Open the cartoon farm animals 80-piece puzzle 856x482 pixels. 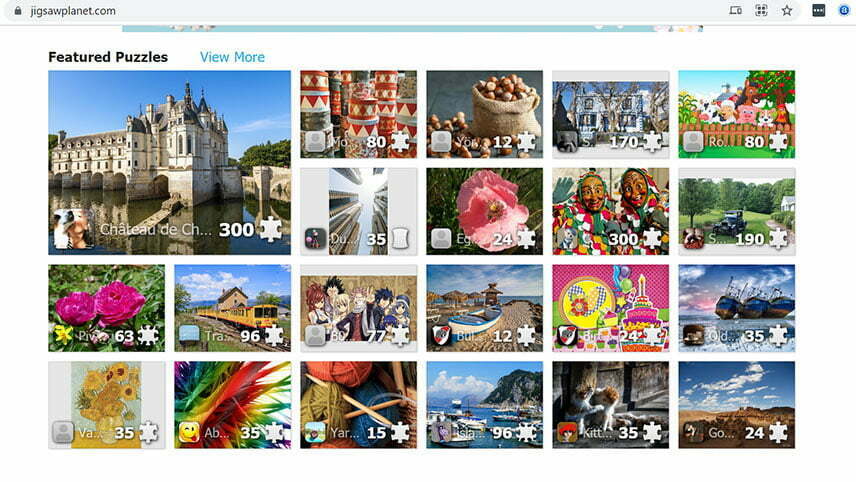[736, 108]
